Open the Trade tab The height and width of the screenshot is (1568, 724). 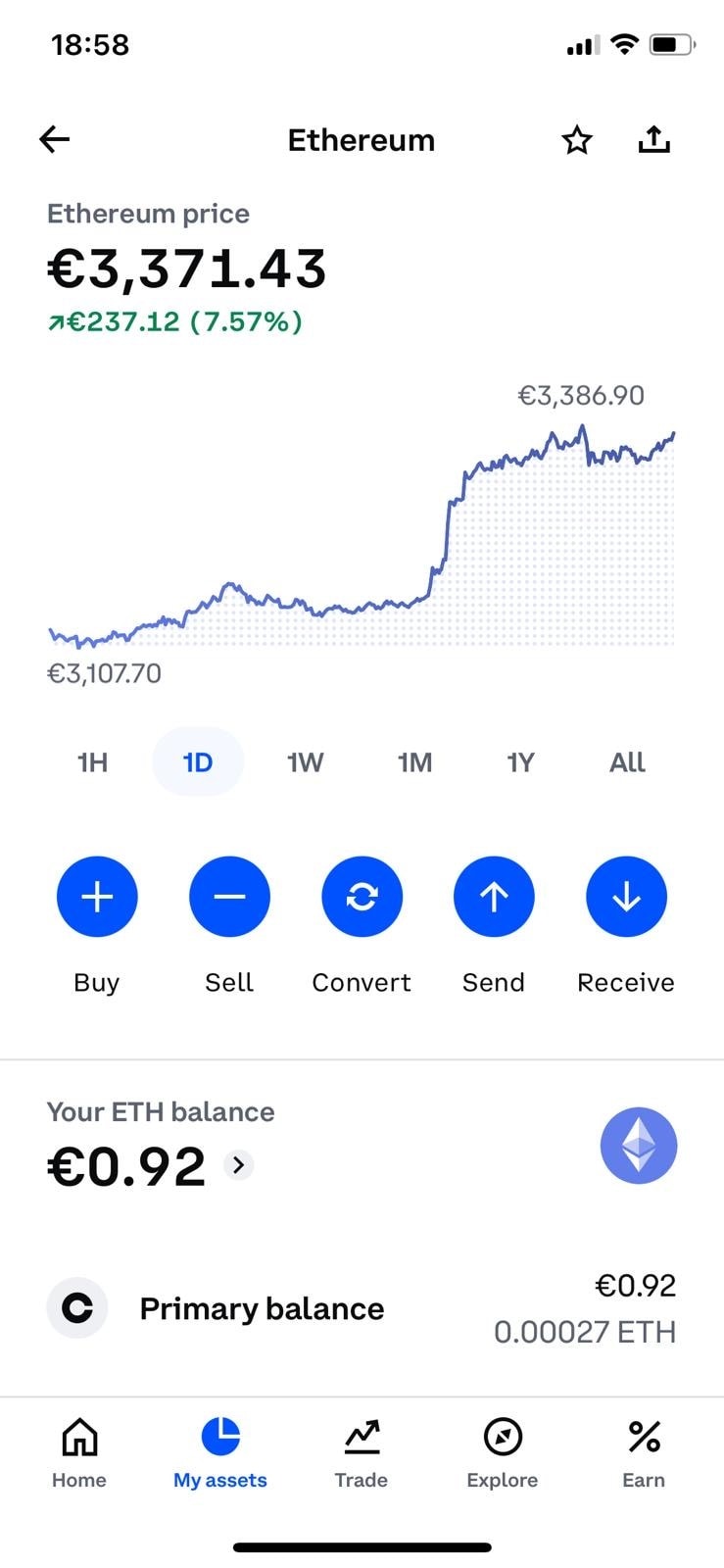(362, 1453)
